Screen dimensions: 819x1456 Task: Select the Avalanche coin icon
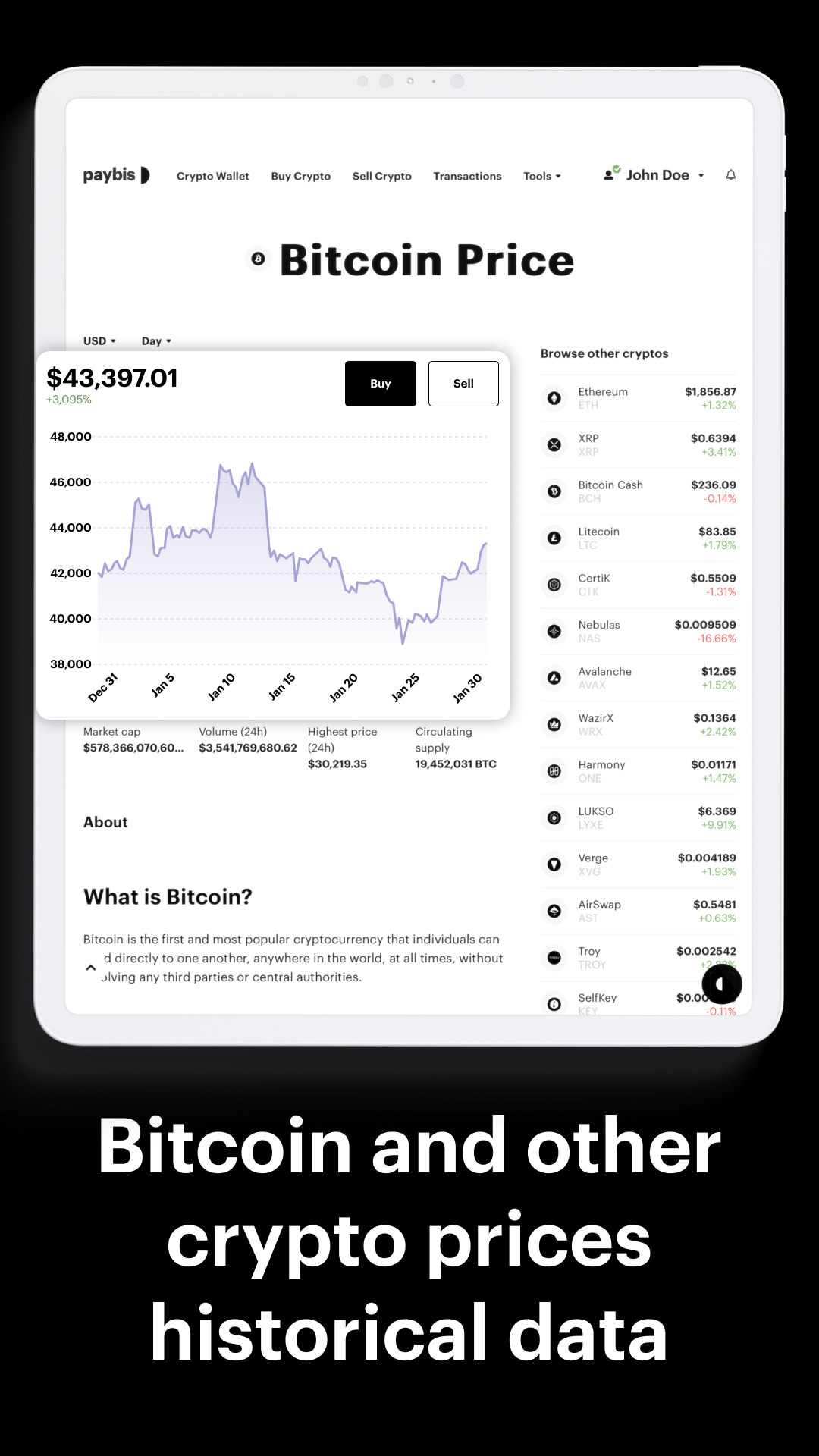coord(554,677)
